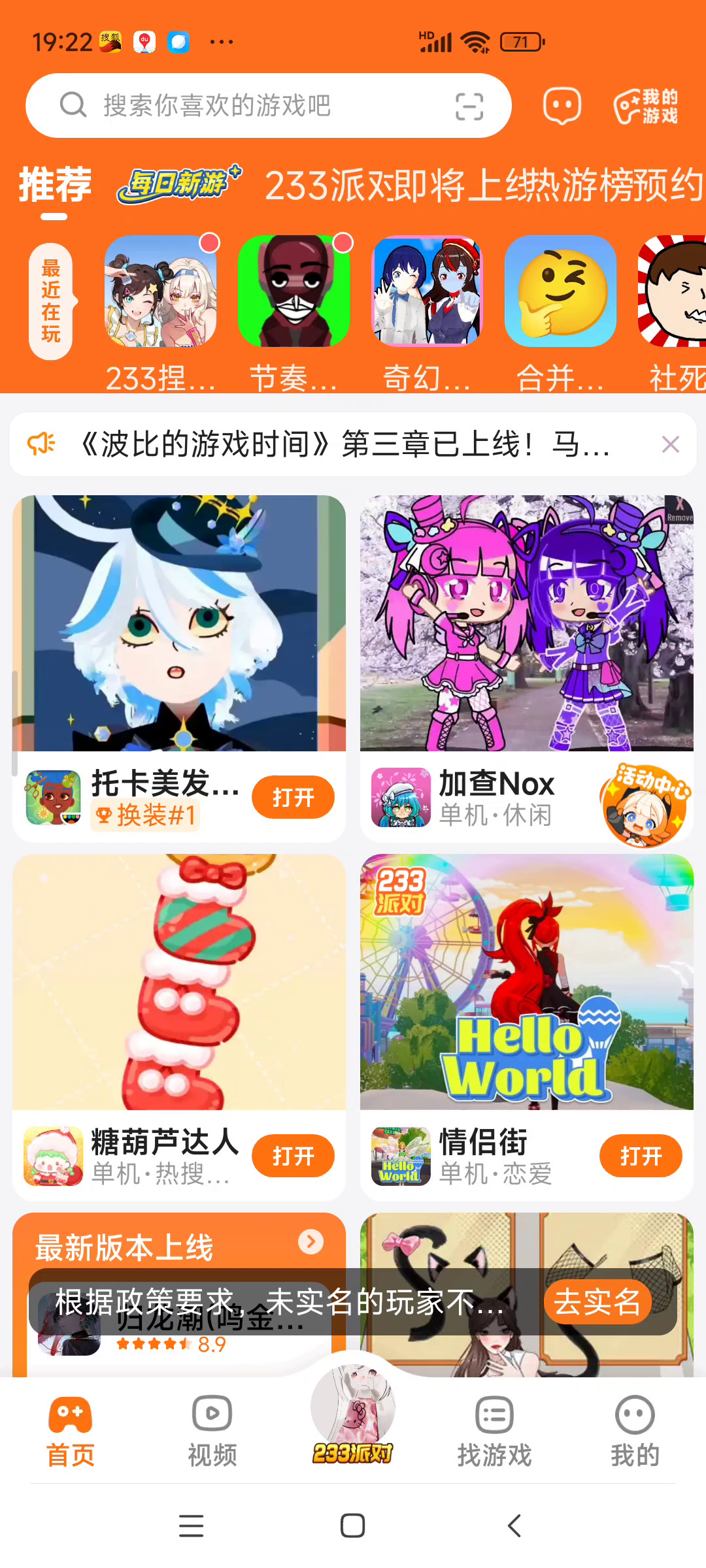This screenshot has width=706, height=1568.
Task: Launch recently played 奇幻… game
Action: [427, 291]
